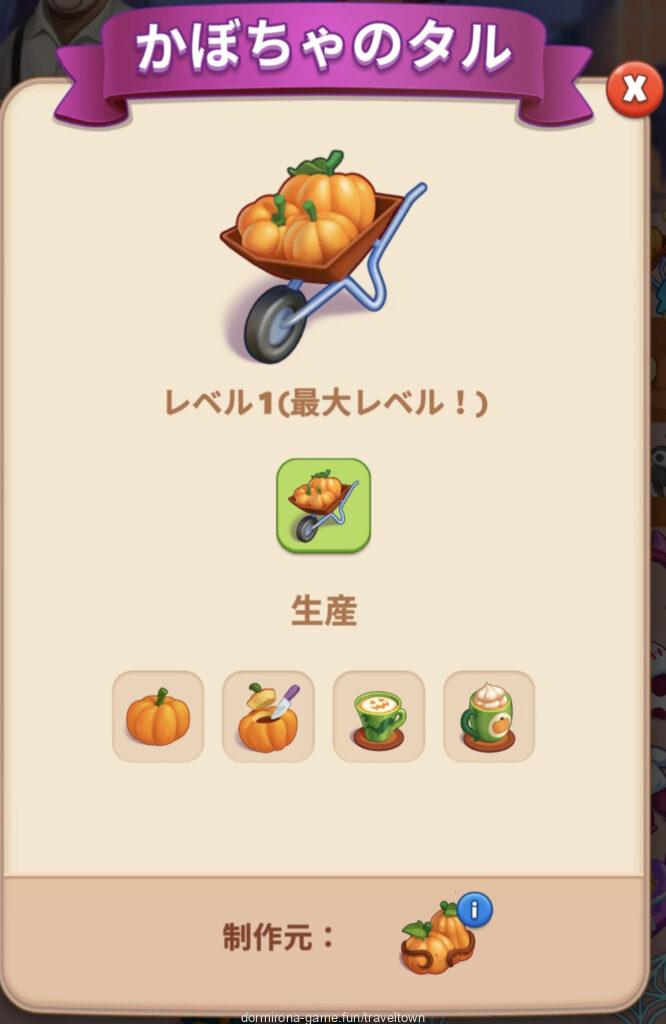Tap the blue info icon next to 制作元
This screenshot has width=666, height=1024.
(x=475, y=910)
